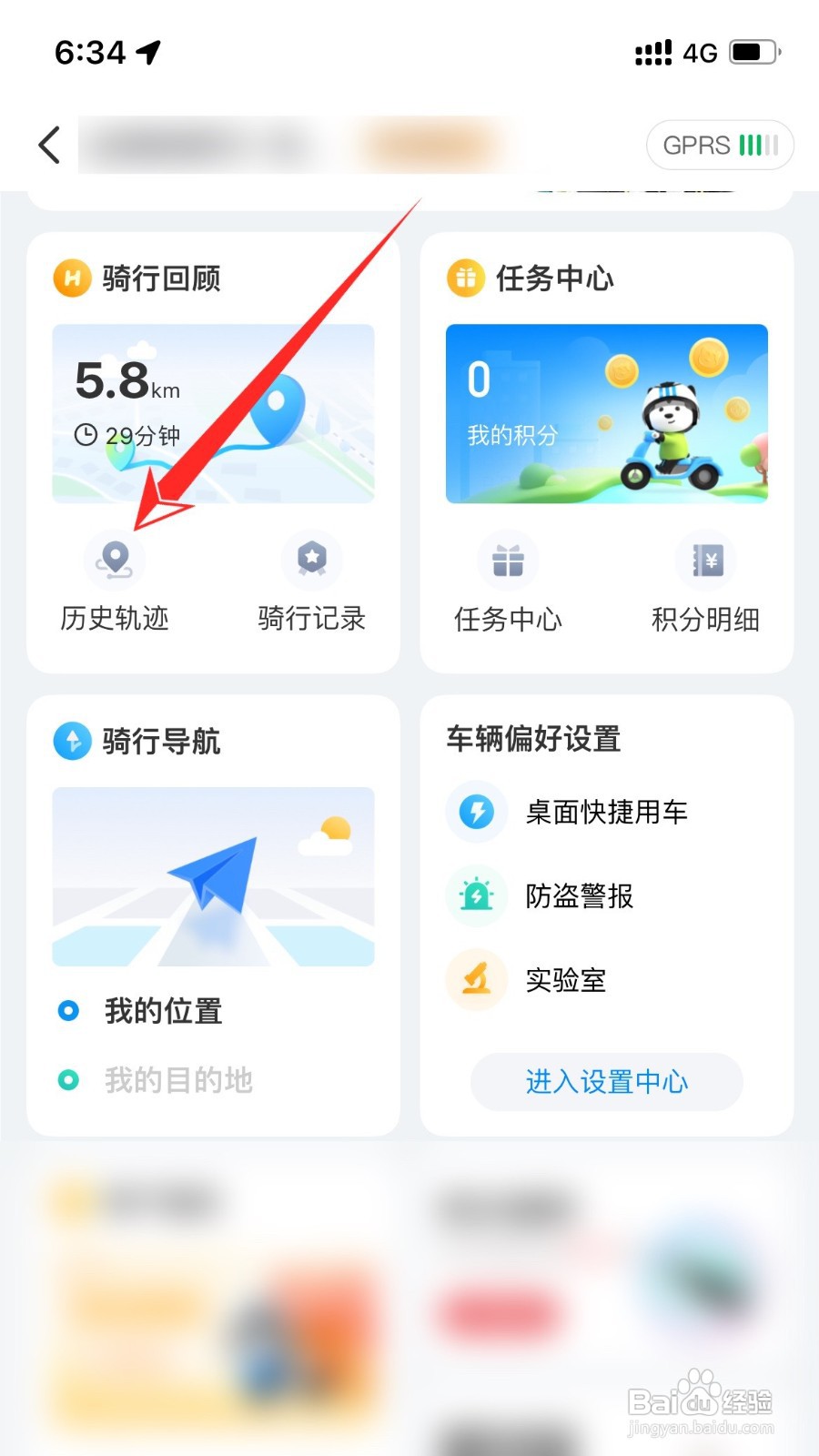Viewport: 819px width, 1456px height.
Task: Tap the 实验室 laboratory microscope icon
Action: [x=477, y=980]
